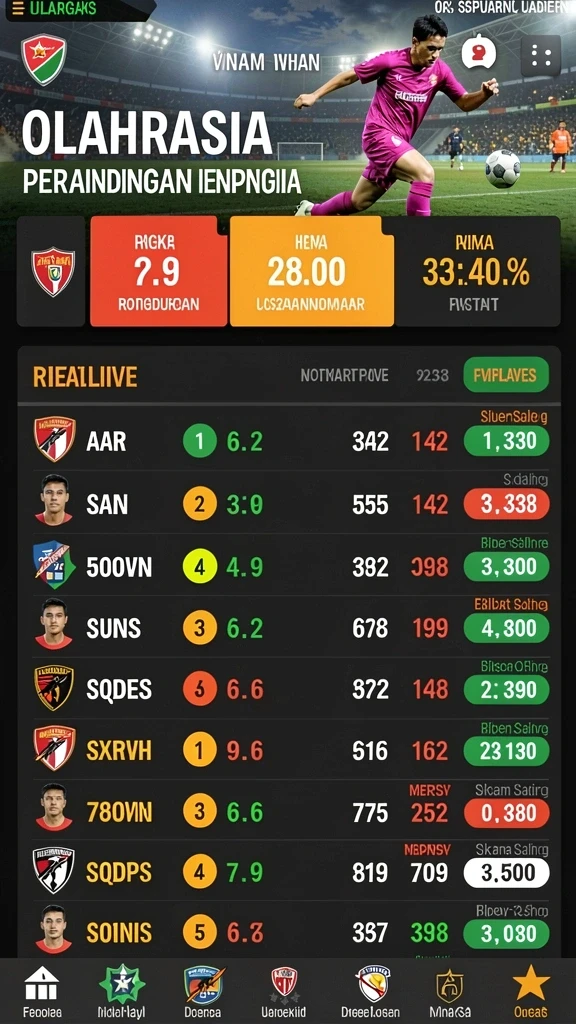Select the orange HENA 28.00 tile

click(312, 271)
